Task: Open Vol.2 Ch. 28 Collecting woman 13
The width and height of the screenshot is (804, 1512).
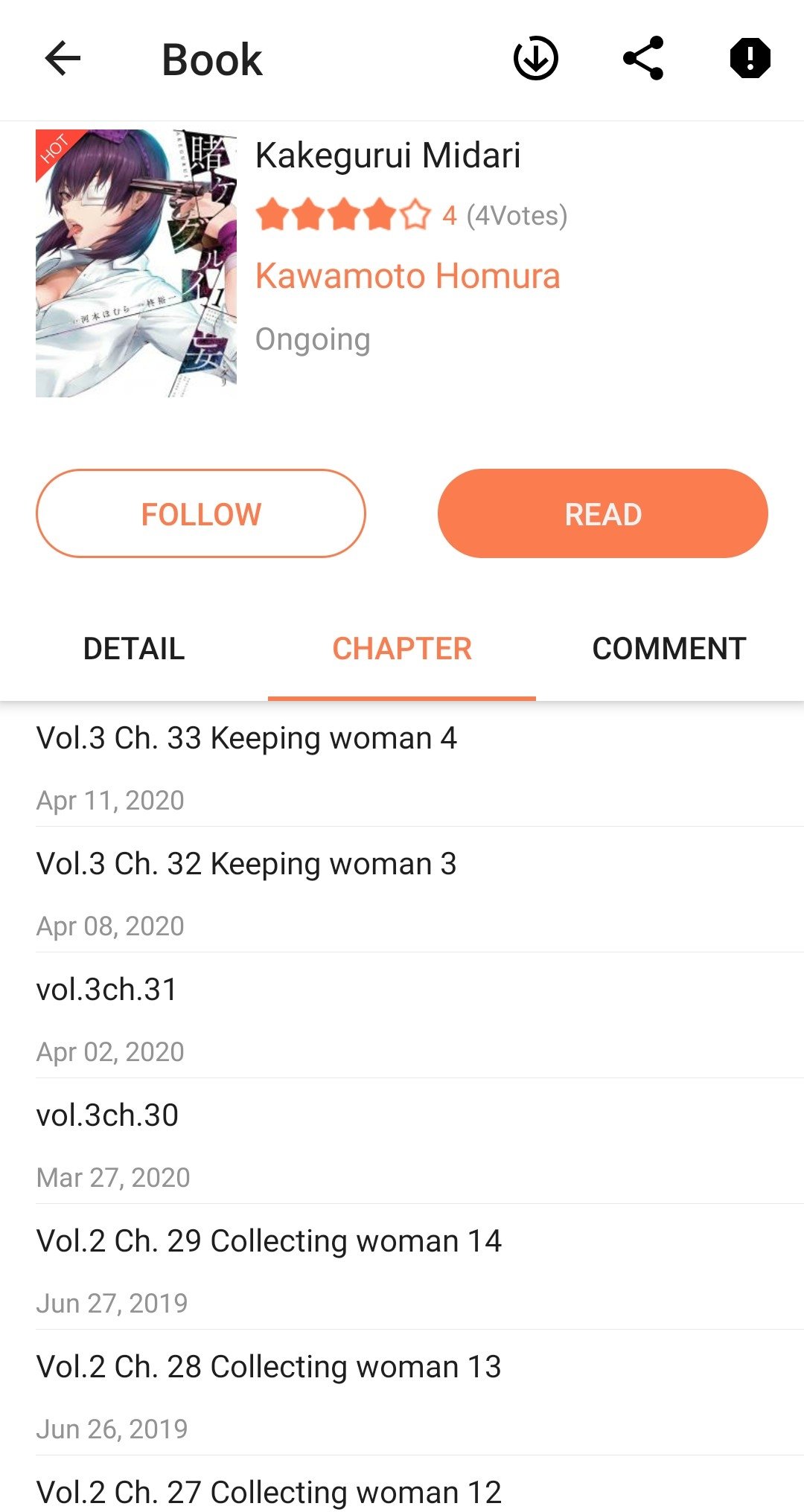Action: [402, 1393]
